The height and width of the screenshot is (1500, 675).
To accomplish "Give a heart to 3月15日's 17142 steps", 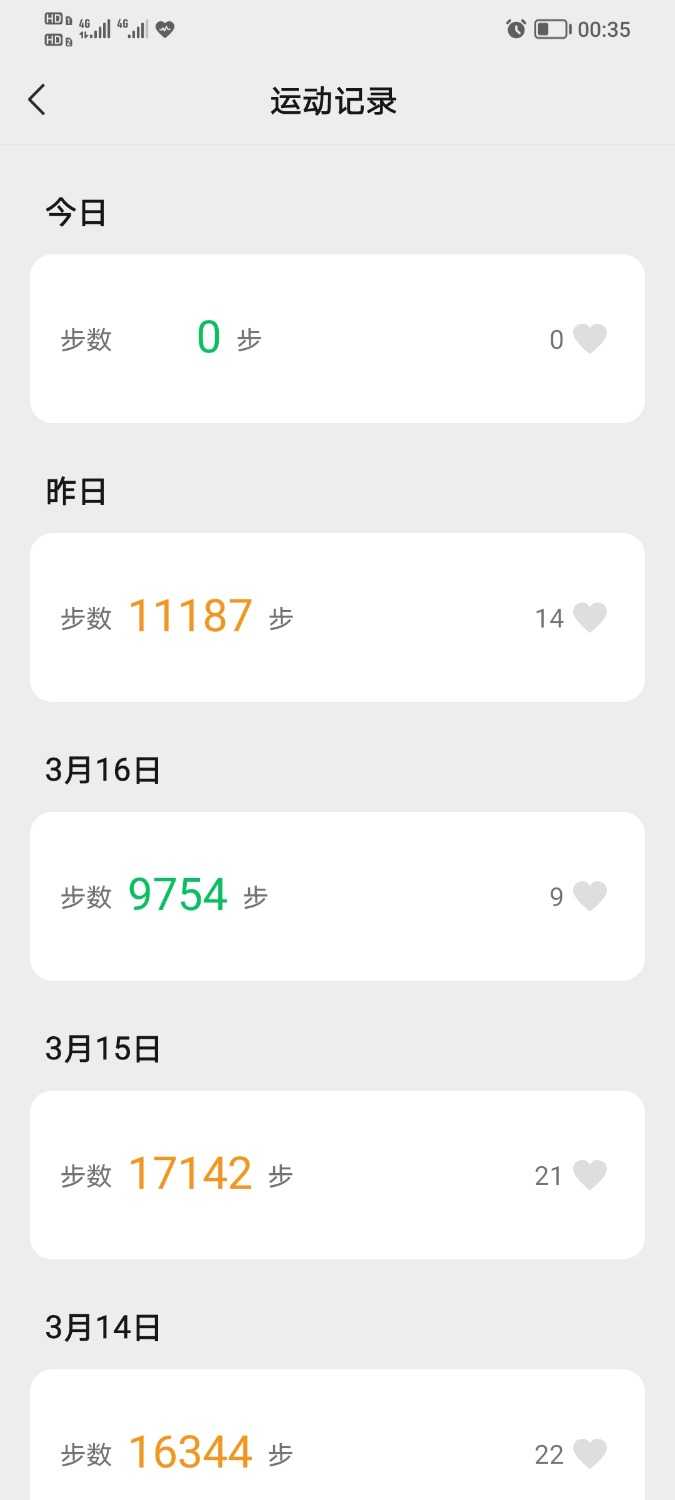I will [590, 1175].
